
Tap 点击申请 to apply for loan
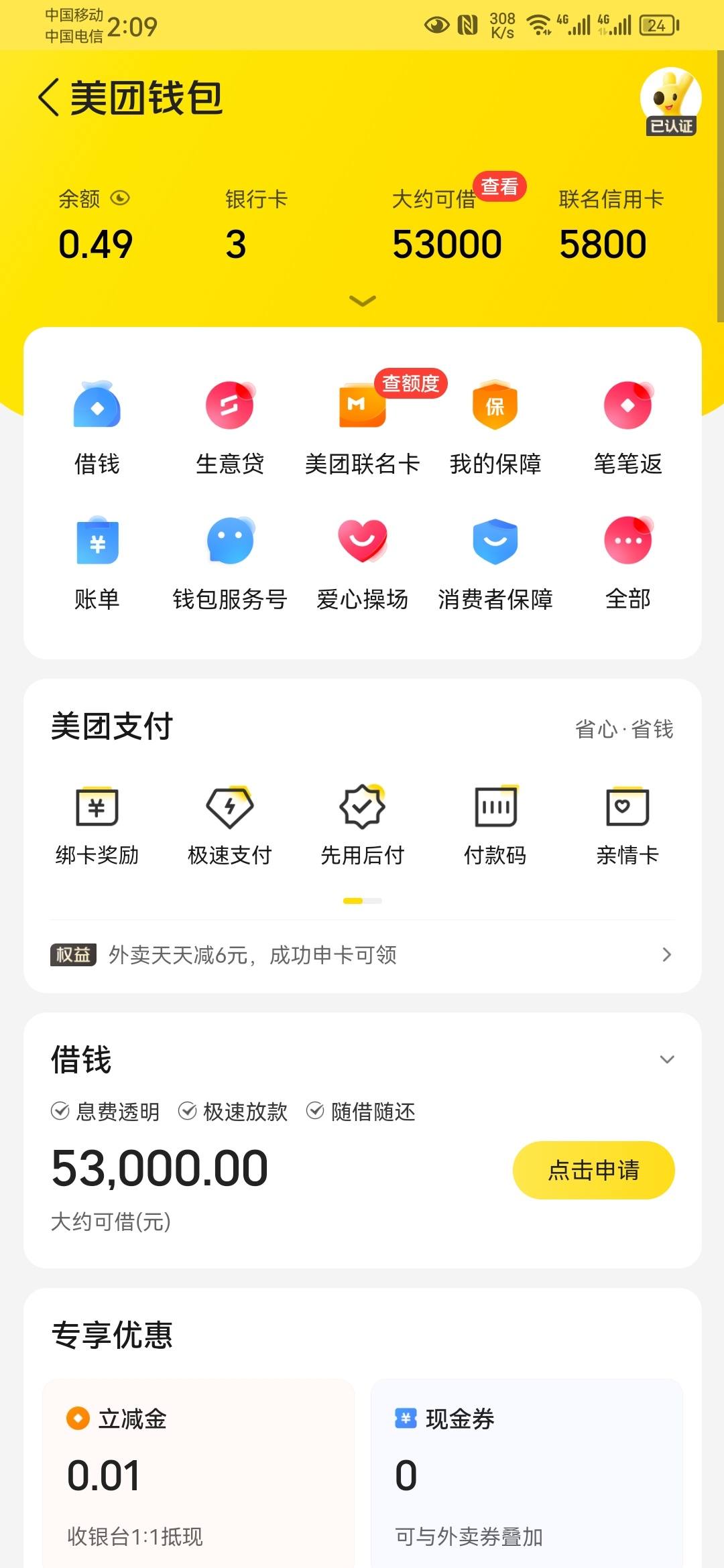pyautogui.click(x=593, y=1170)
